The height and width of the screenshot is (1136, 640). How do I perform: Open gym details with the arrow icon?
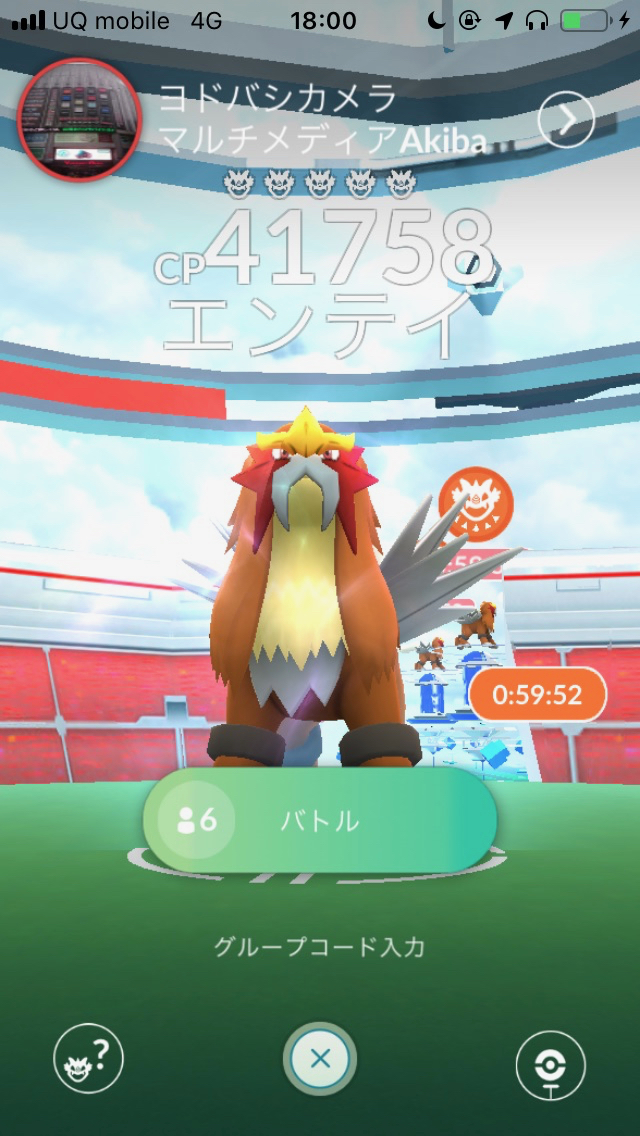pyautogui.click(x=566, y=121)
